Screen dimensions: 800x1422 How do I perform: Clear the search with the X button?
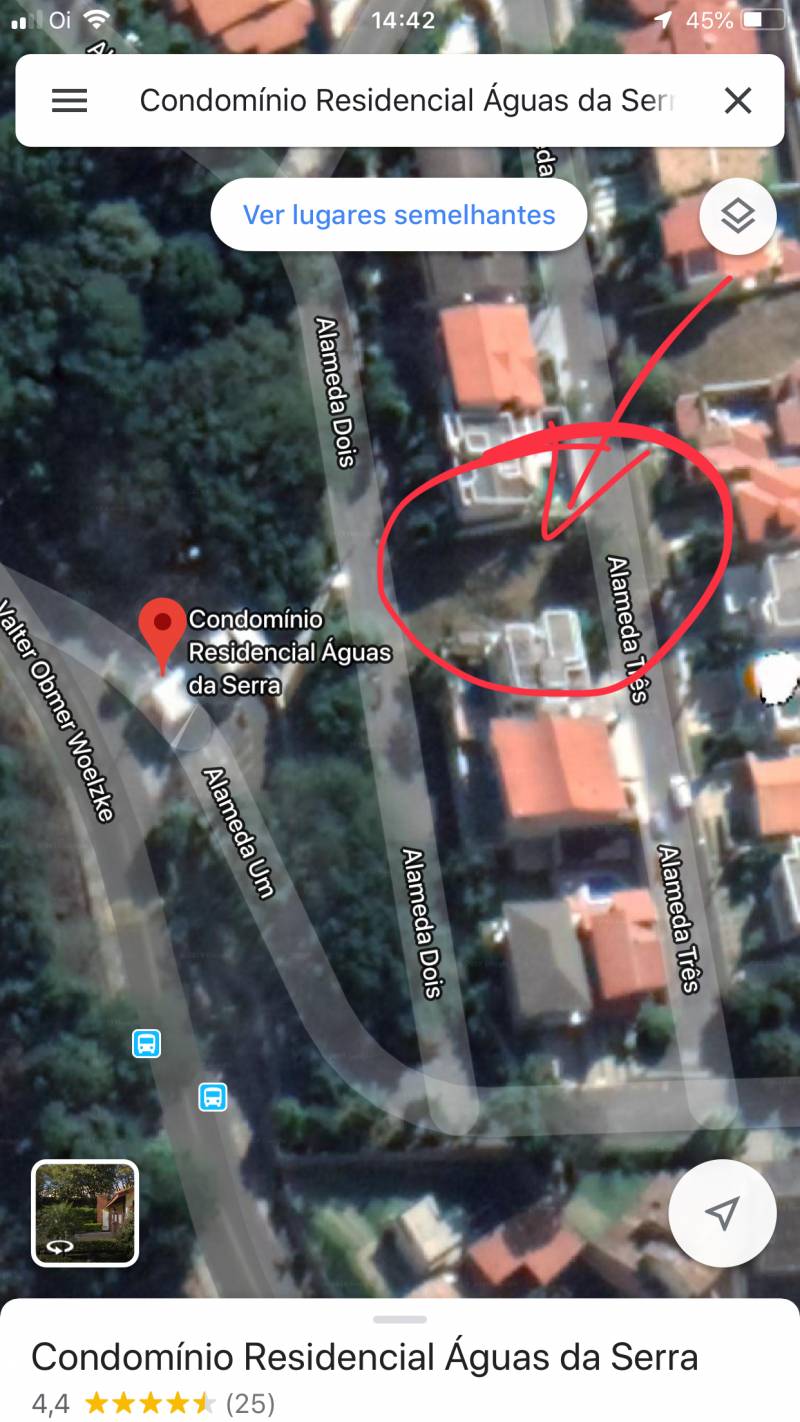point(738,100)
